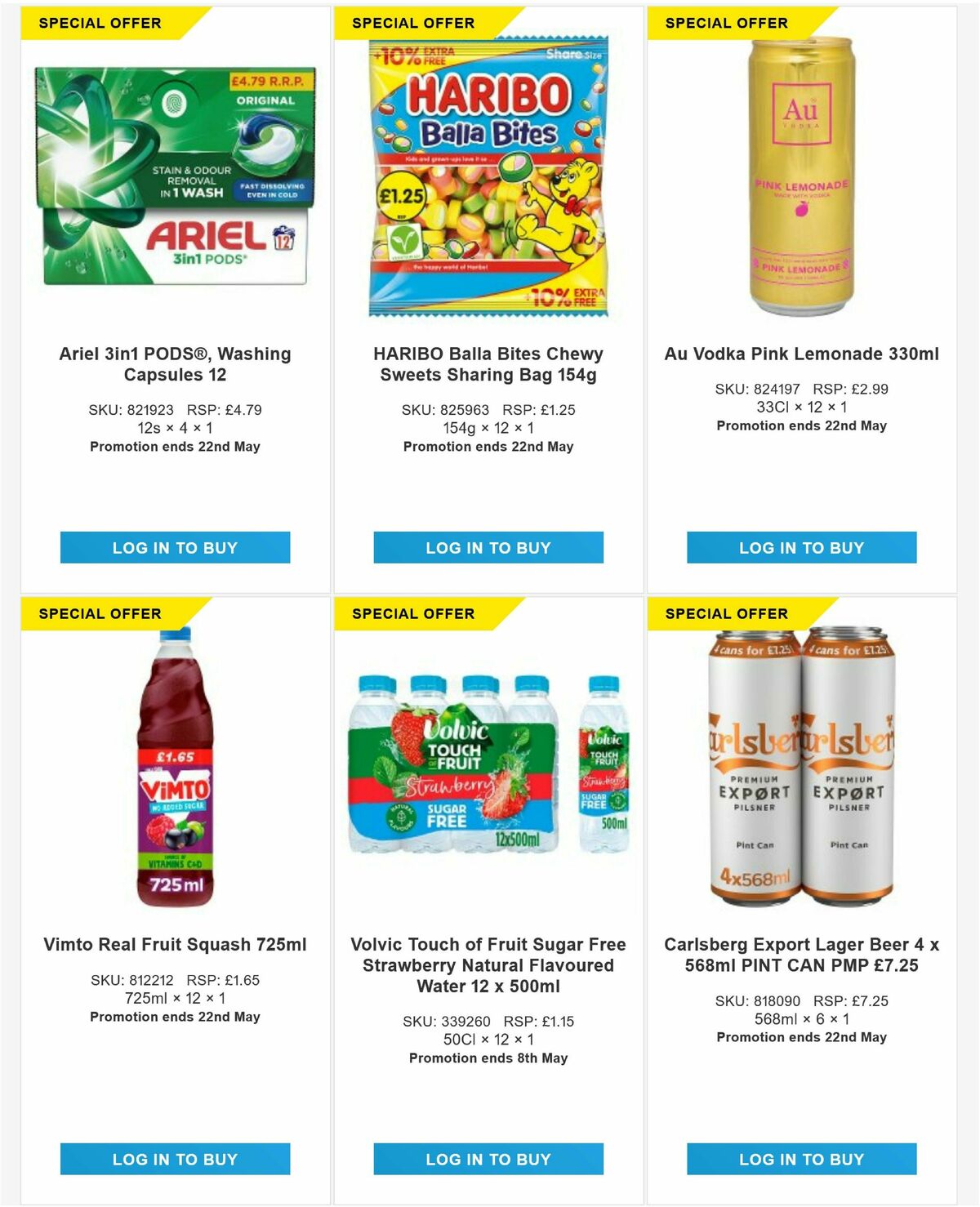The height and width of the screenshot is (1207, 980).
Task: Click LOG IN TO BUY under Vimto Real Fruit Squash
Action: click(x=174, y=1159)
